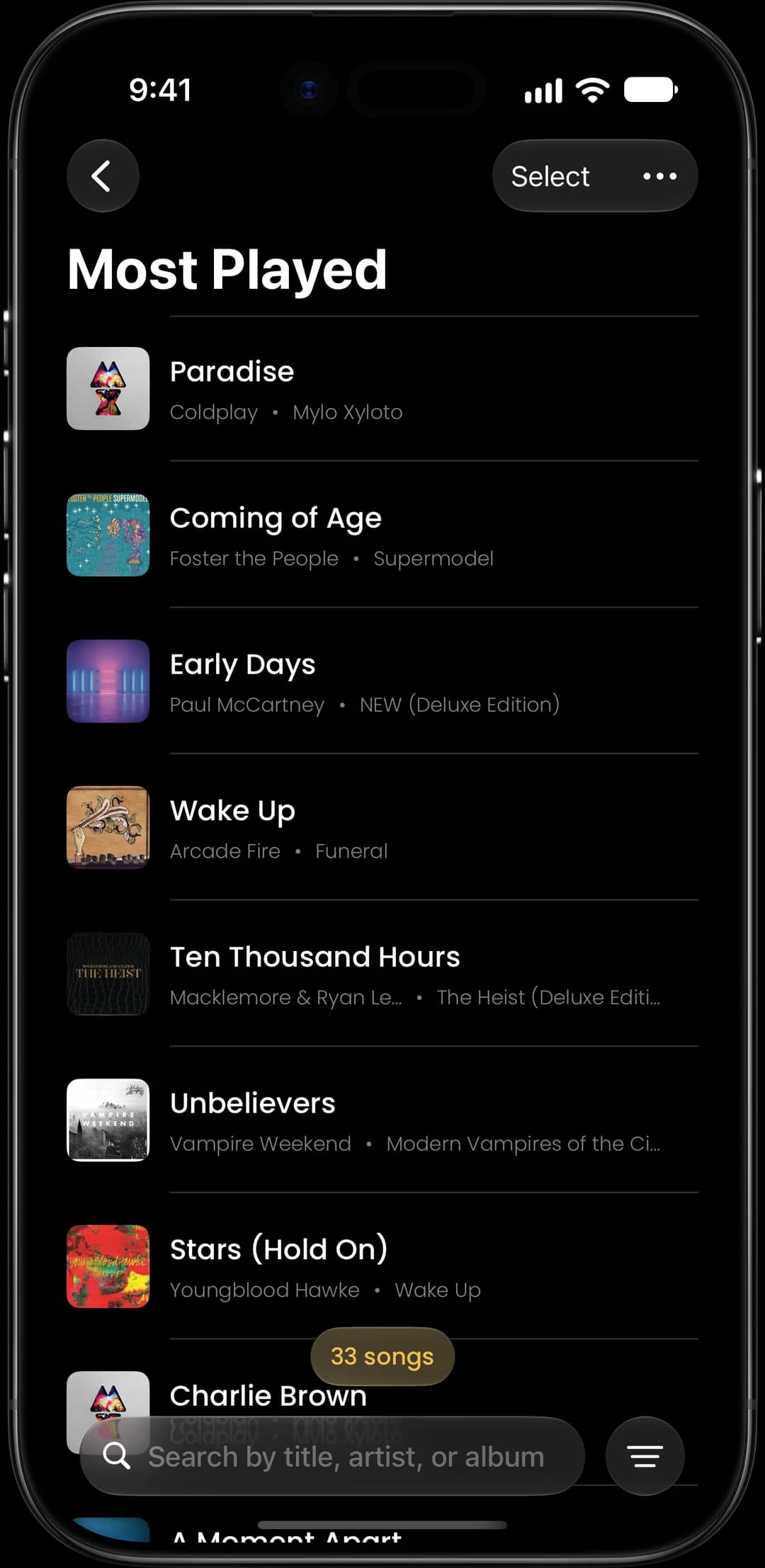Choose Wake Up by Arcade Fire
Image resolution: width=765 pixels, height=1568 pixels.
[382, 827]
